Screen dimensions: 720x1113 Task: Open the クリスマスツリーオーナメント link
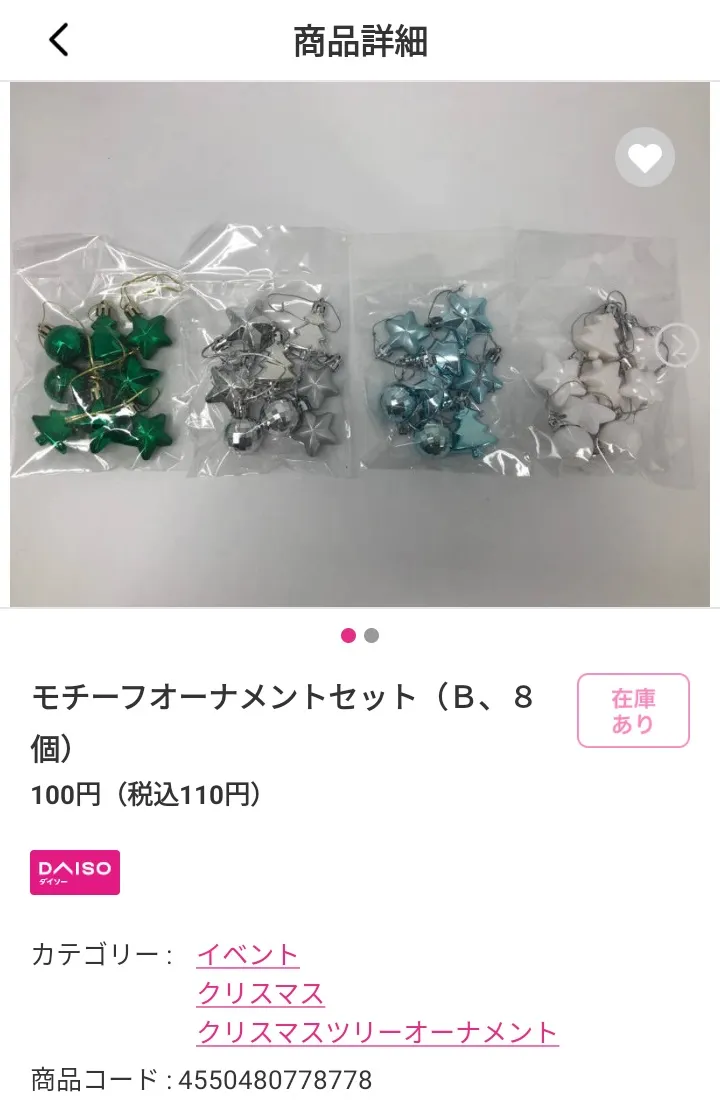[378, 1031]
